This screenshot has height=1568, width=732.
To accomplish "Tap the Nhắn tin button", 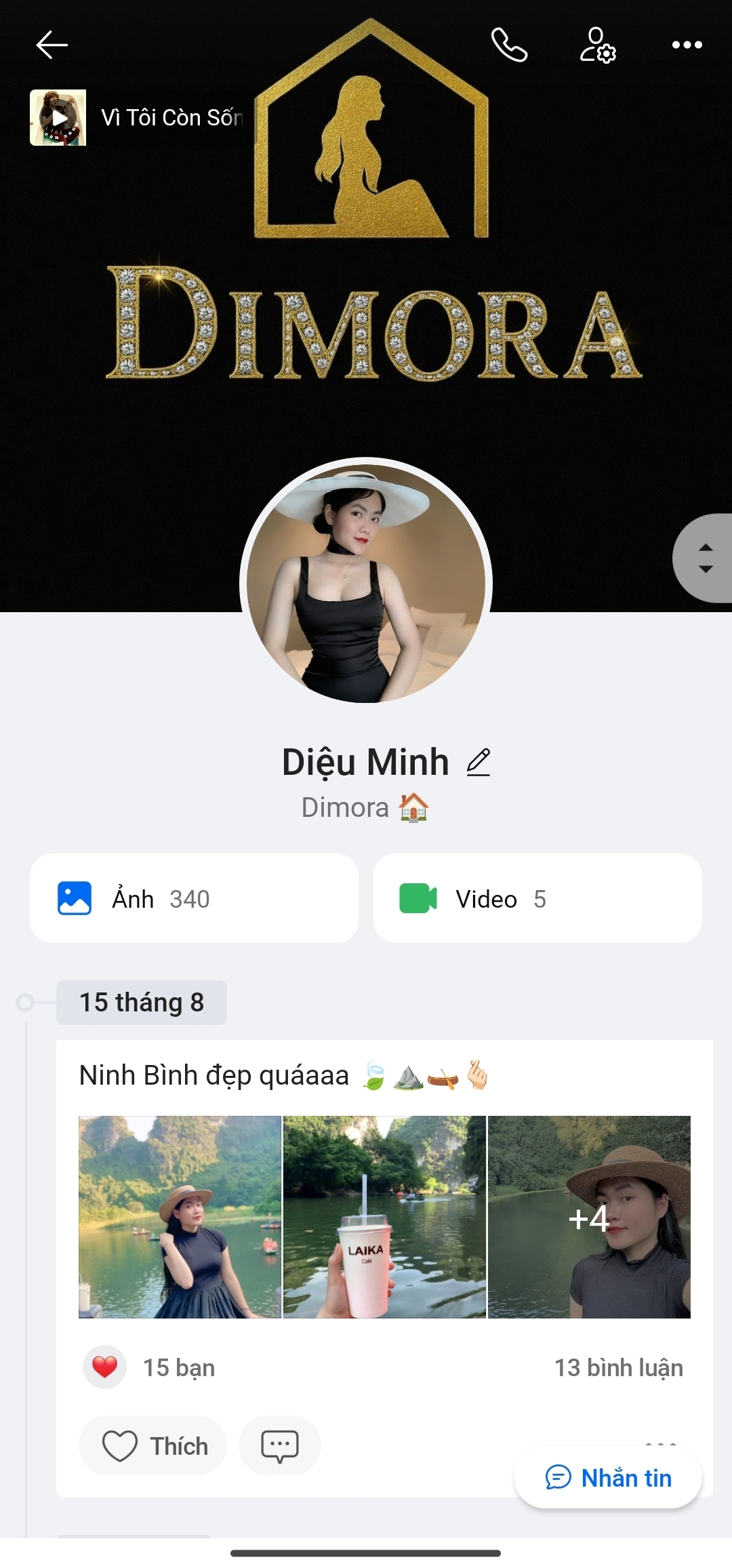I will 607,1478.
